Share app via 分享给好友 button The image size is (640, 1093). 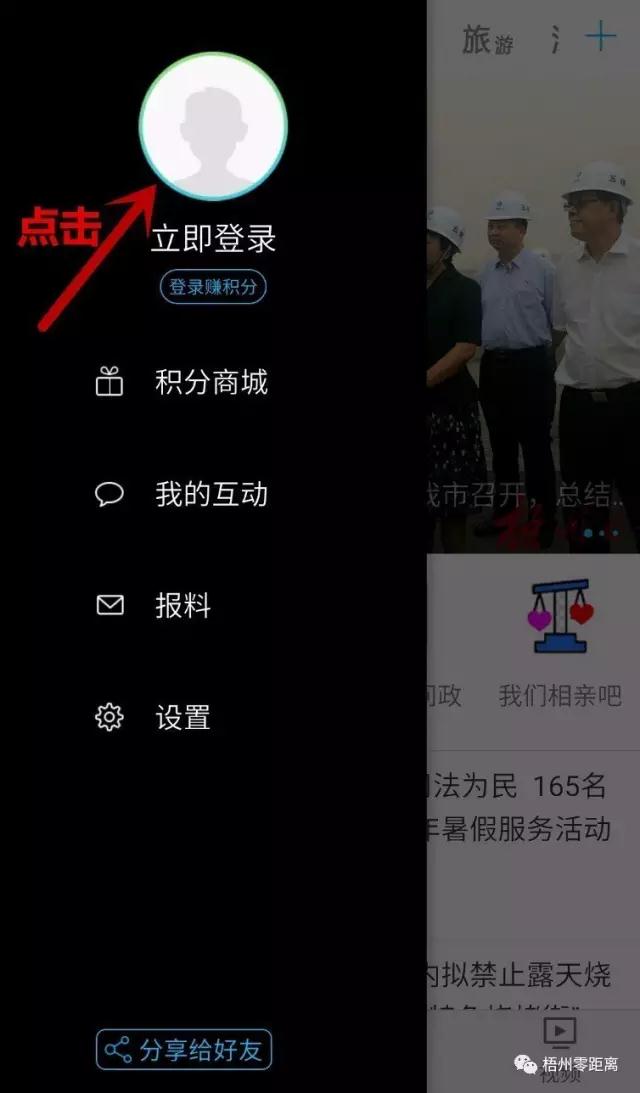tap(184, 1049)
